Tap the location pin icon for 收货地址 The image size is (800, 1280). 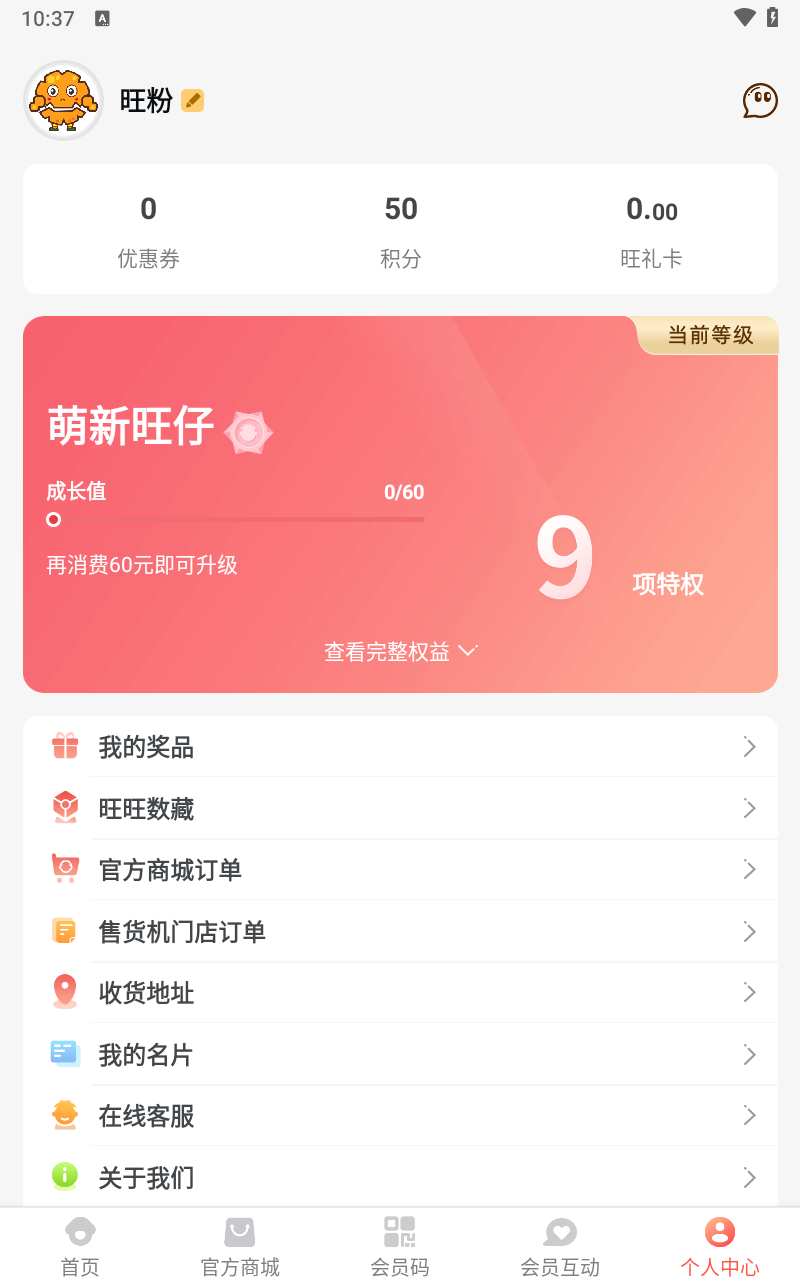(x=64, y=992)
